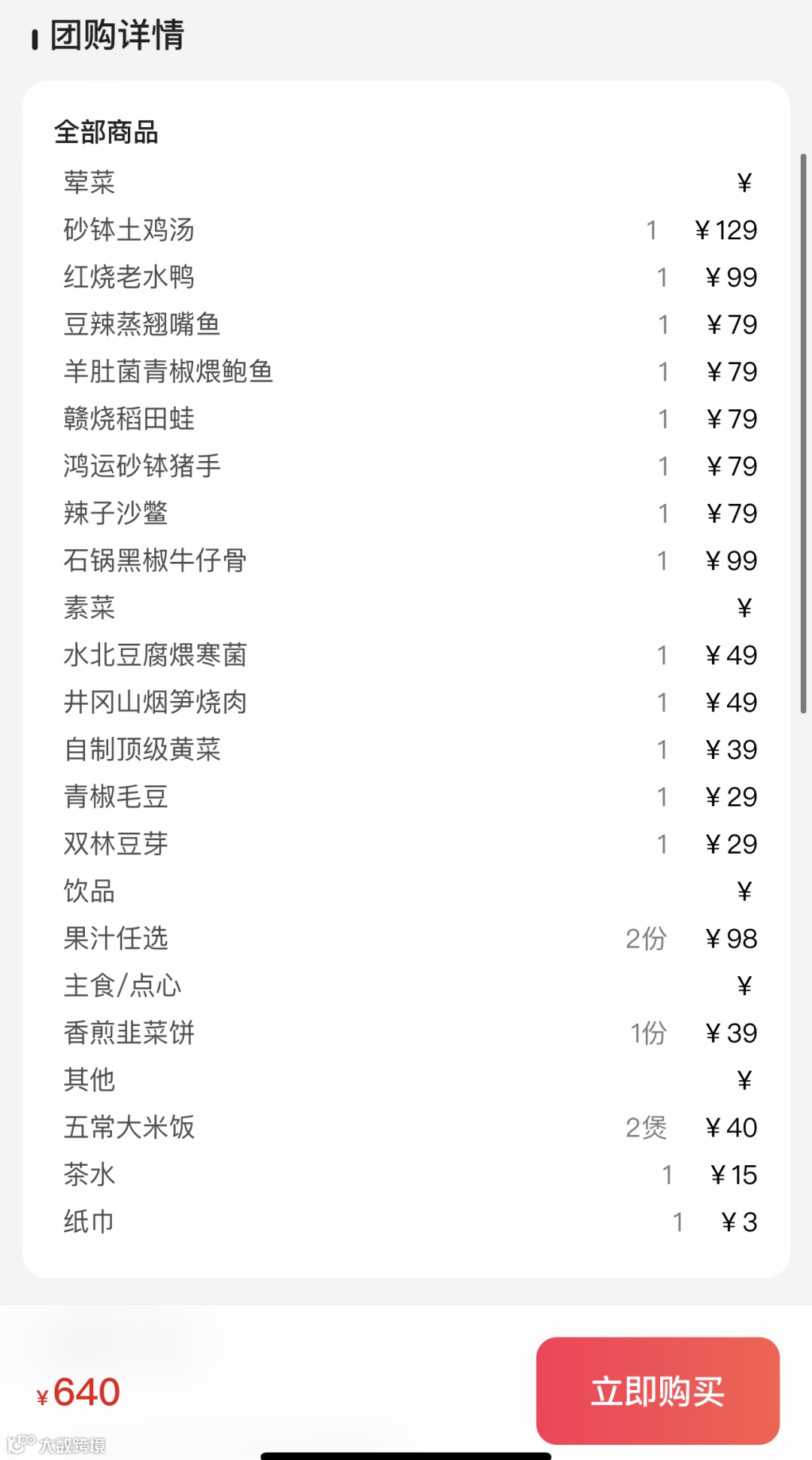Viewport: 812px width, 1460px height.
Task: Select the 砂钵土鸡汤 dish row
Action: [x=129, y=231]
